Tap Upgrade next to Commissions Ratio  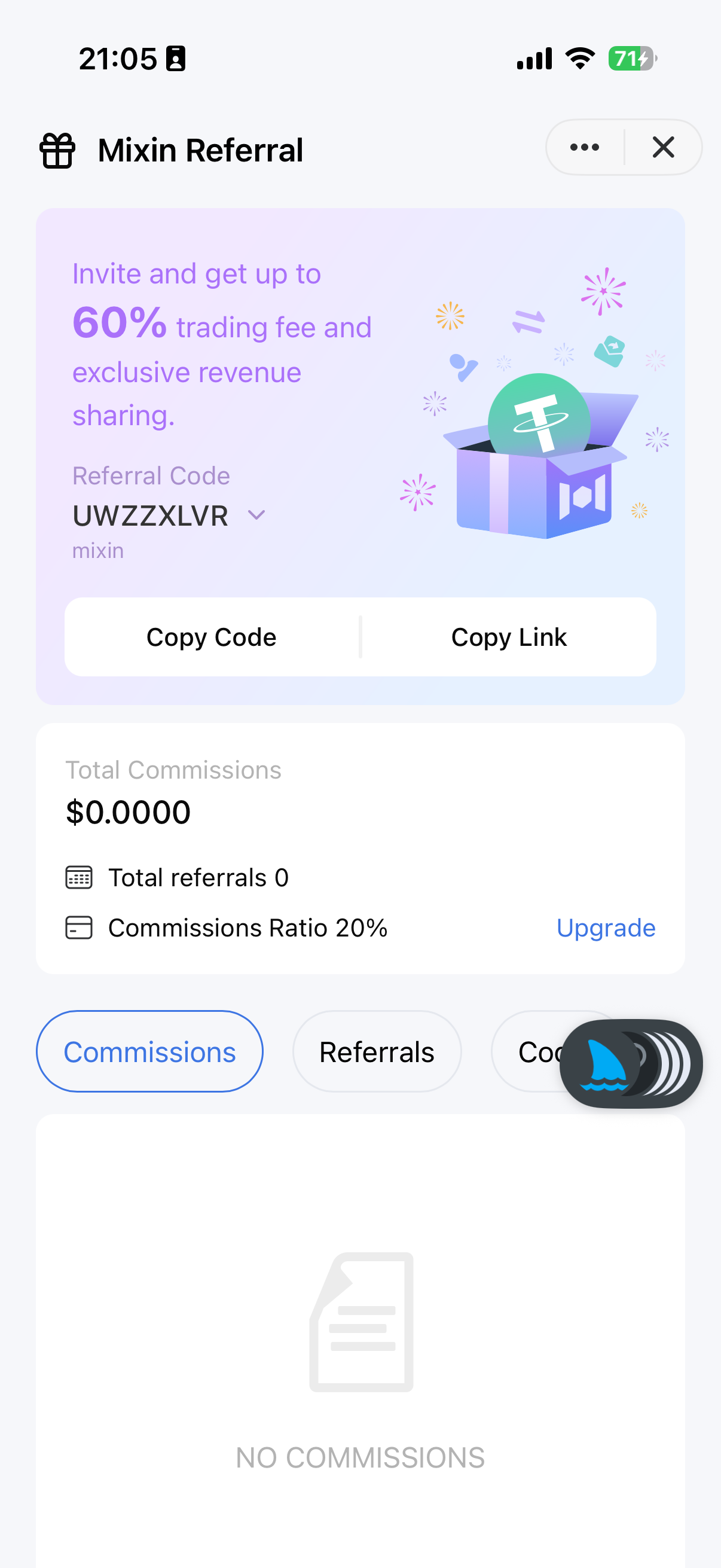tap(606, 928)
